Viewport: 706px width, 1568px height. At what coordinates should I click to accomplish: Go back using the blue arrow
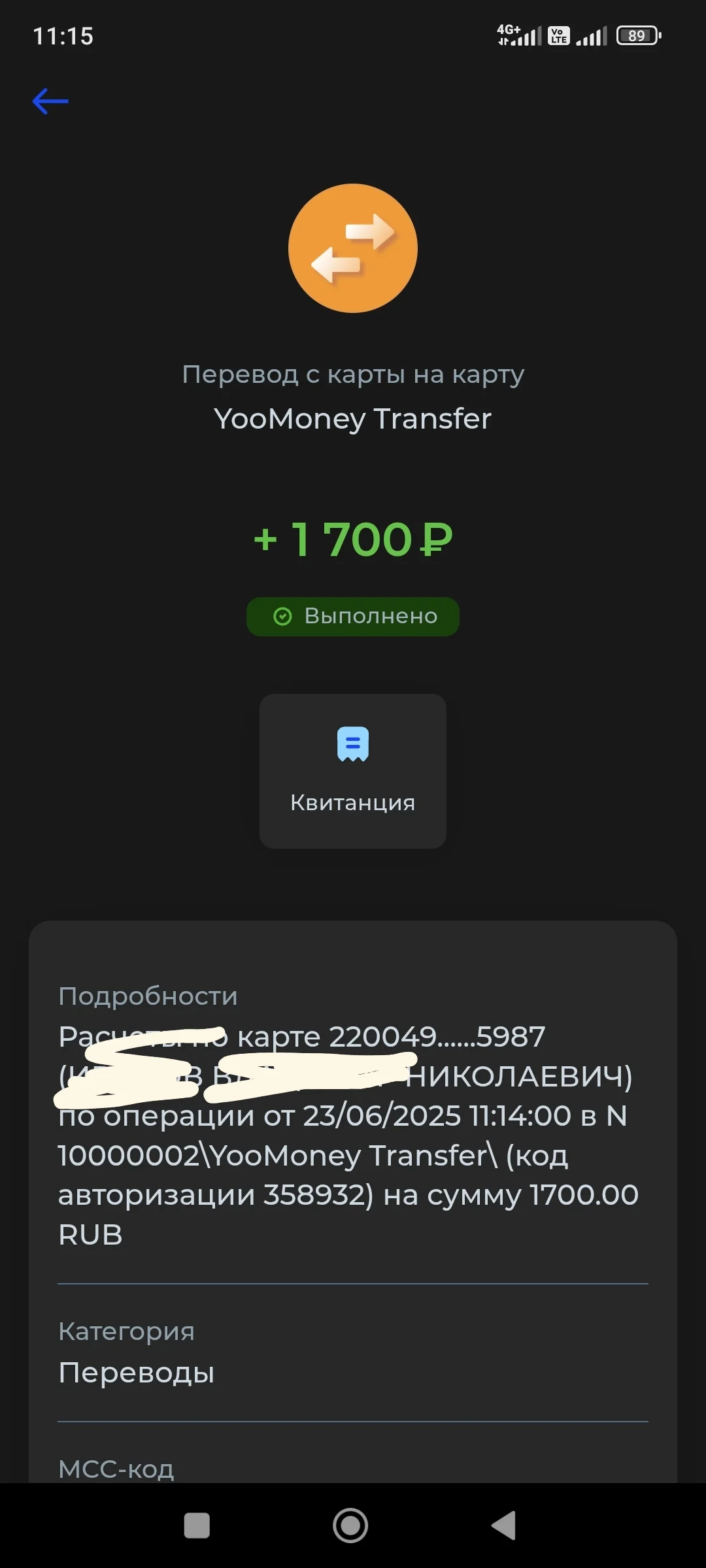pos(50,101)
